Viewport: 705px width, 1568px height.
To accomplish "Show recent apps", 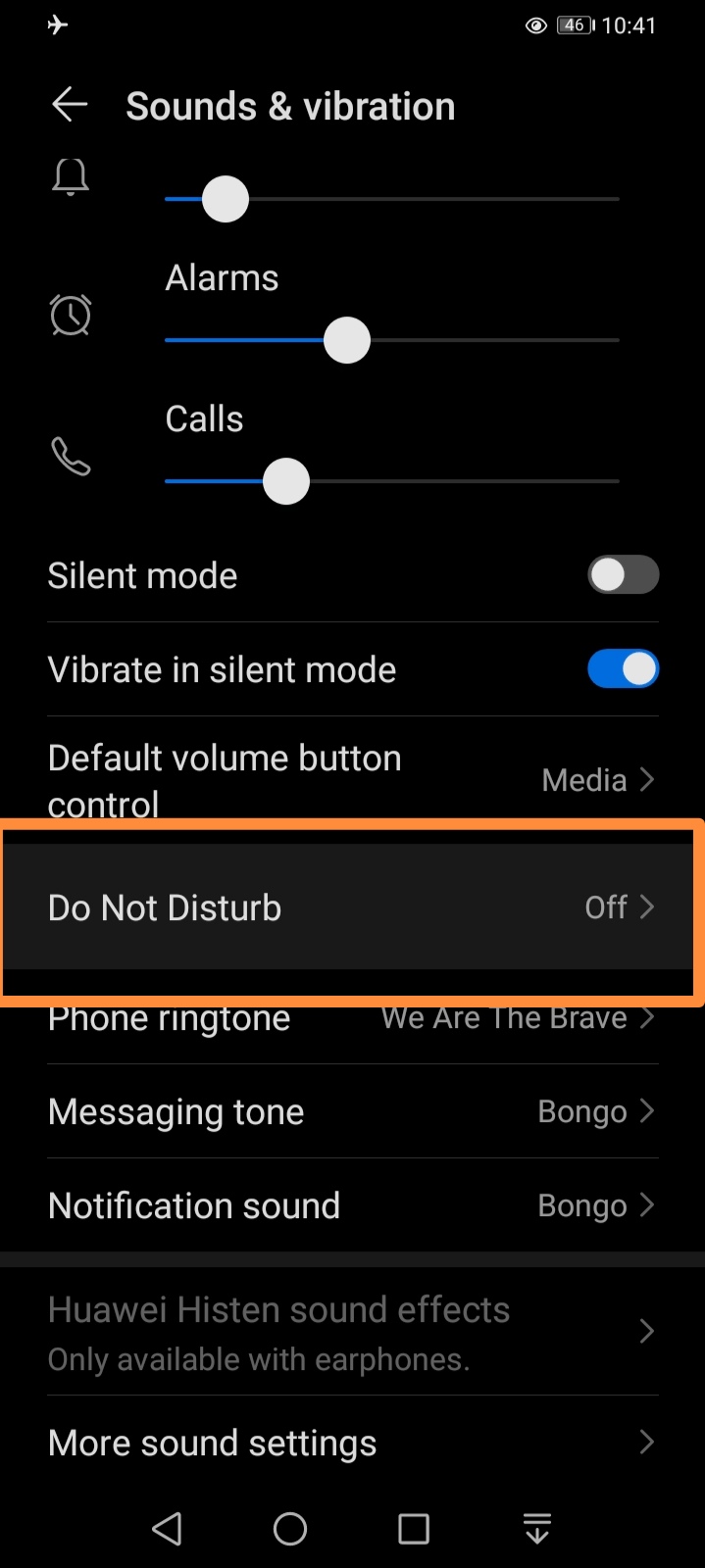I will (x=414, y=1528).
